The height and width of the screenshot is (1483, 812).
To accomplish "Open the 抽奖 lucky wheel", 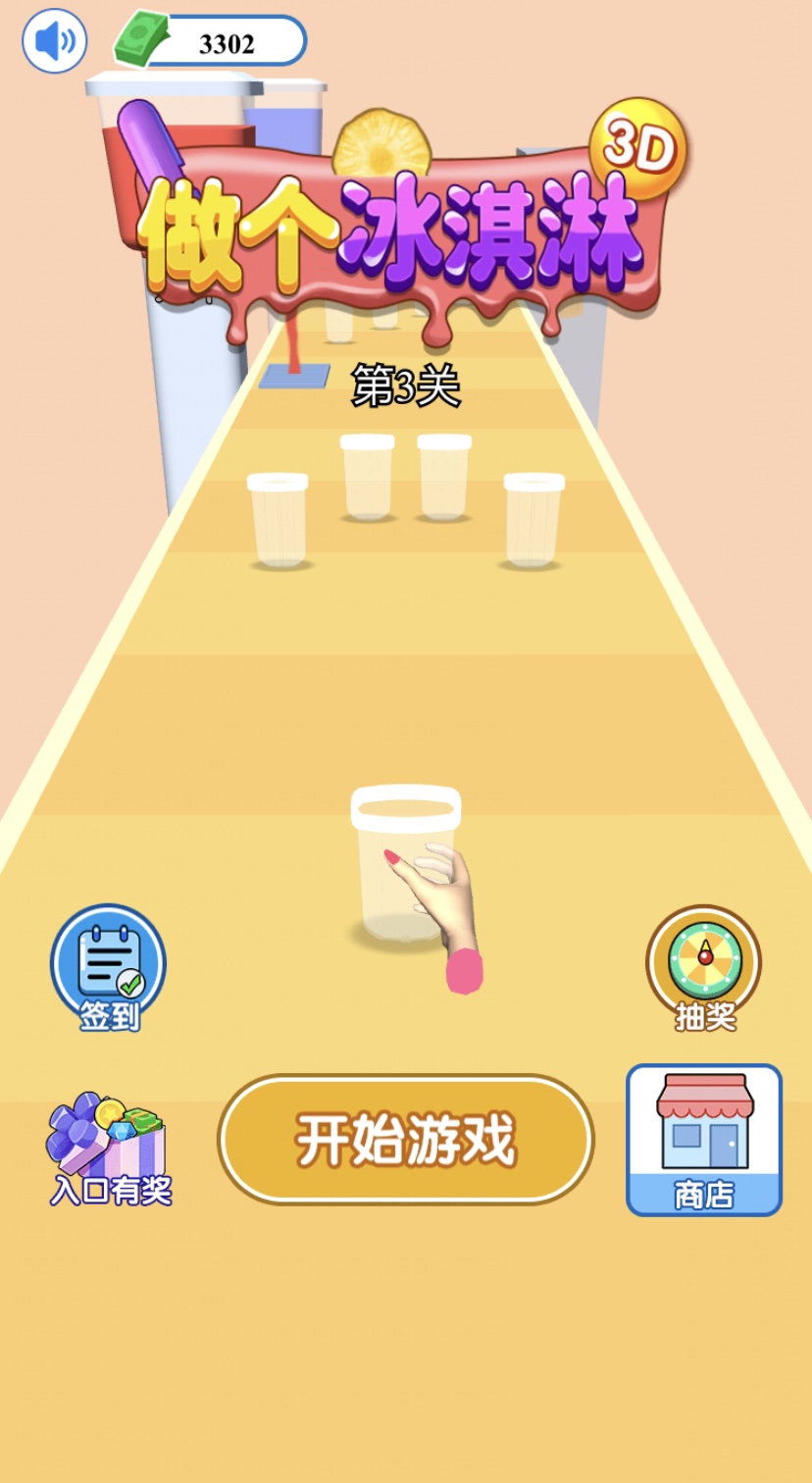I will click(703, 966).
